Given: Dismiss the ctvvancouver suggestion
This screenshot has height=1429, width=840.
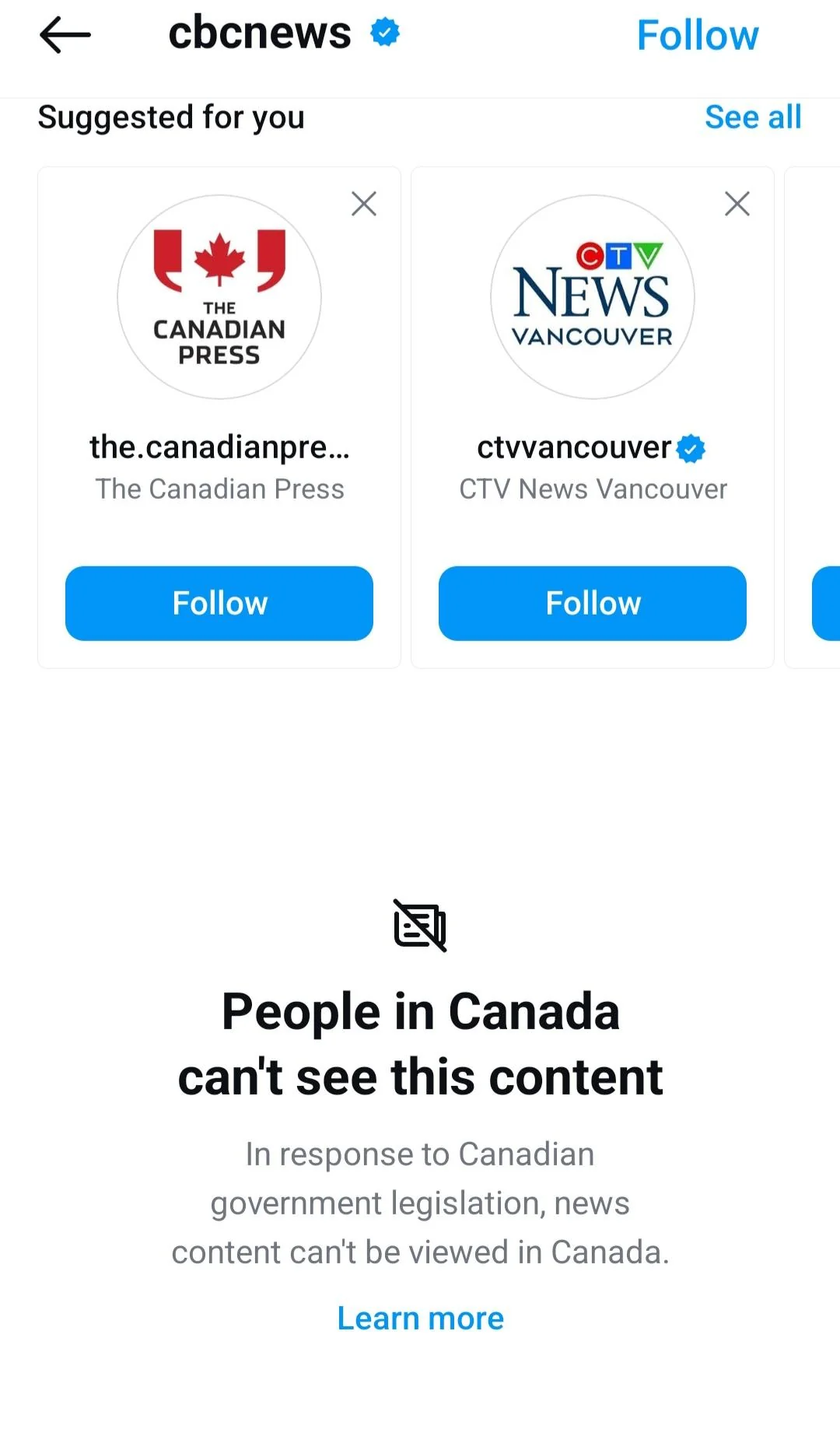Looking at the screenshot, I should click(x=737, y=204).
